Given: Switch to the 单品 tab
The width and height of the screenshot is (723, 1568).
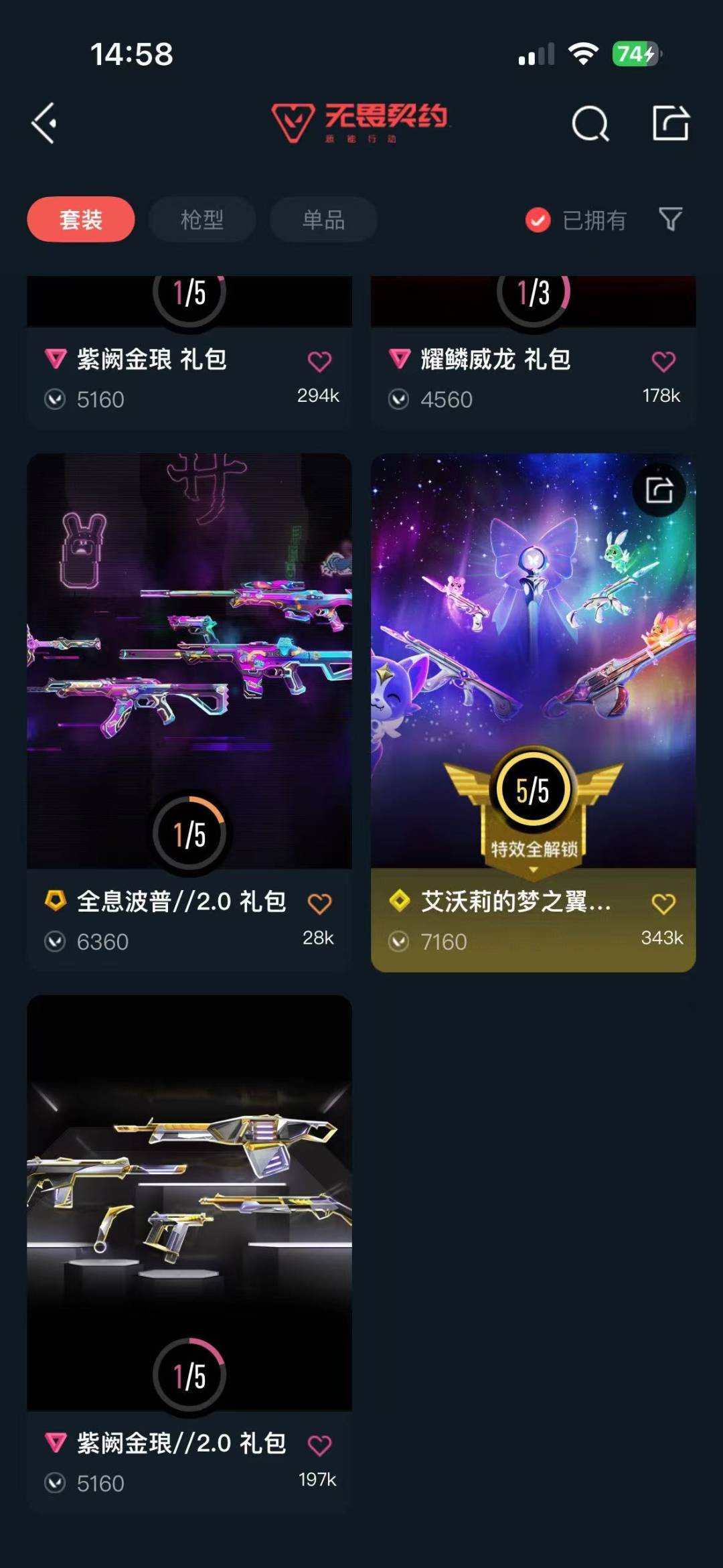Looking at the screenshot, I should [x=323, y=219].
